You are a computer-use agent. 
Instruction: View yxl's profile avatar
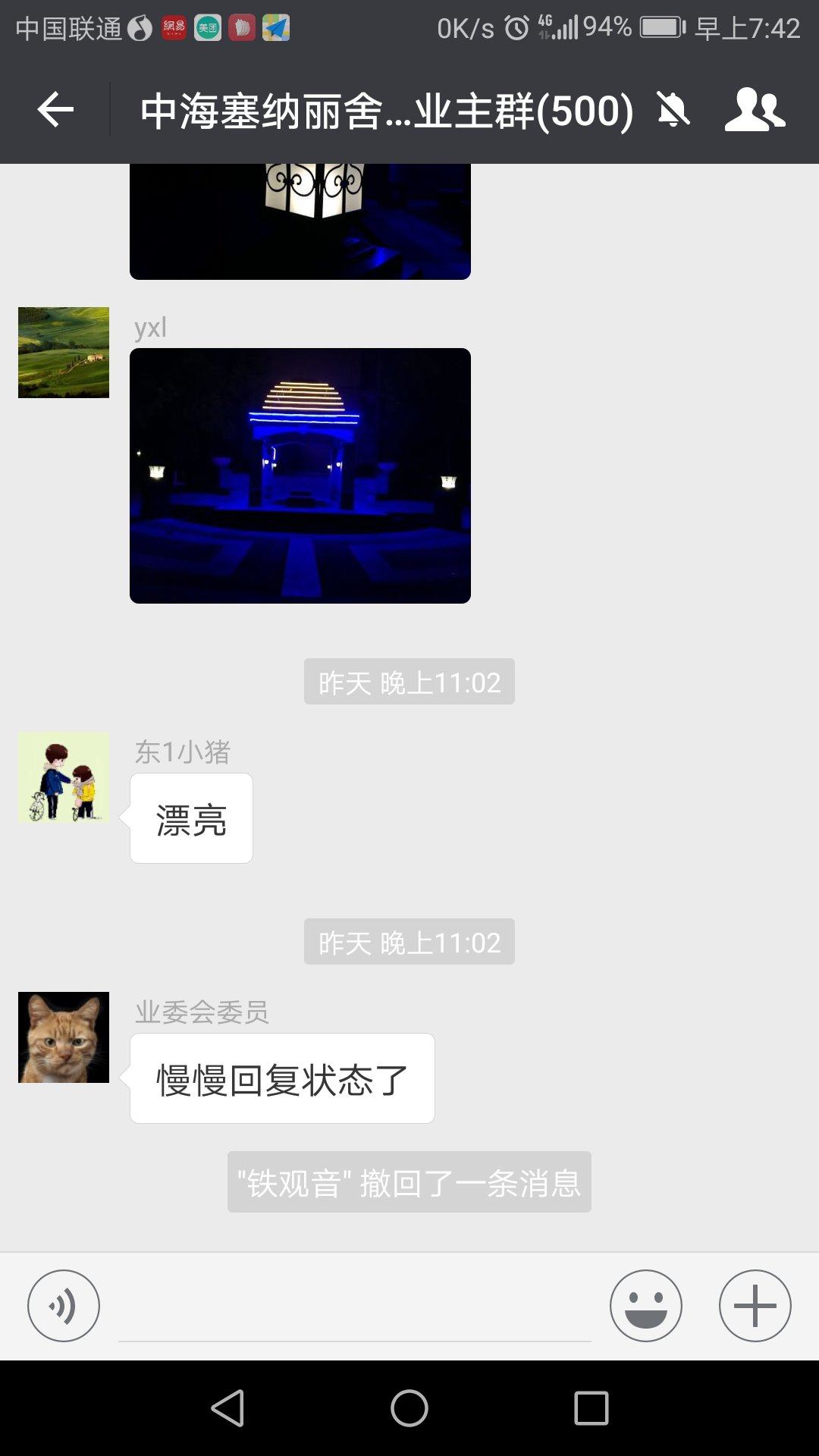pyautogui.click(x=64, y=352)
